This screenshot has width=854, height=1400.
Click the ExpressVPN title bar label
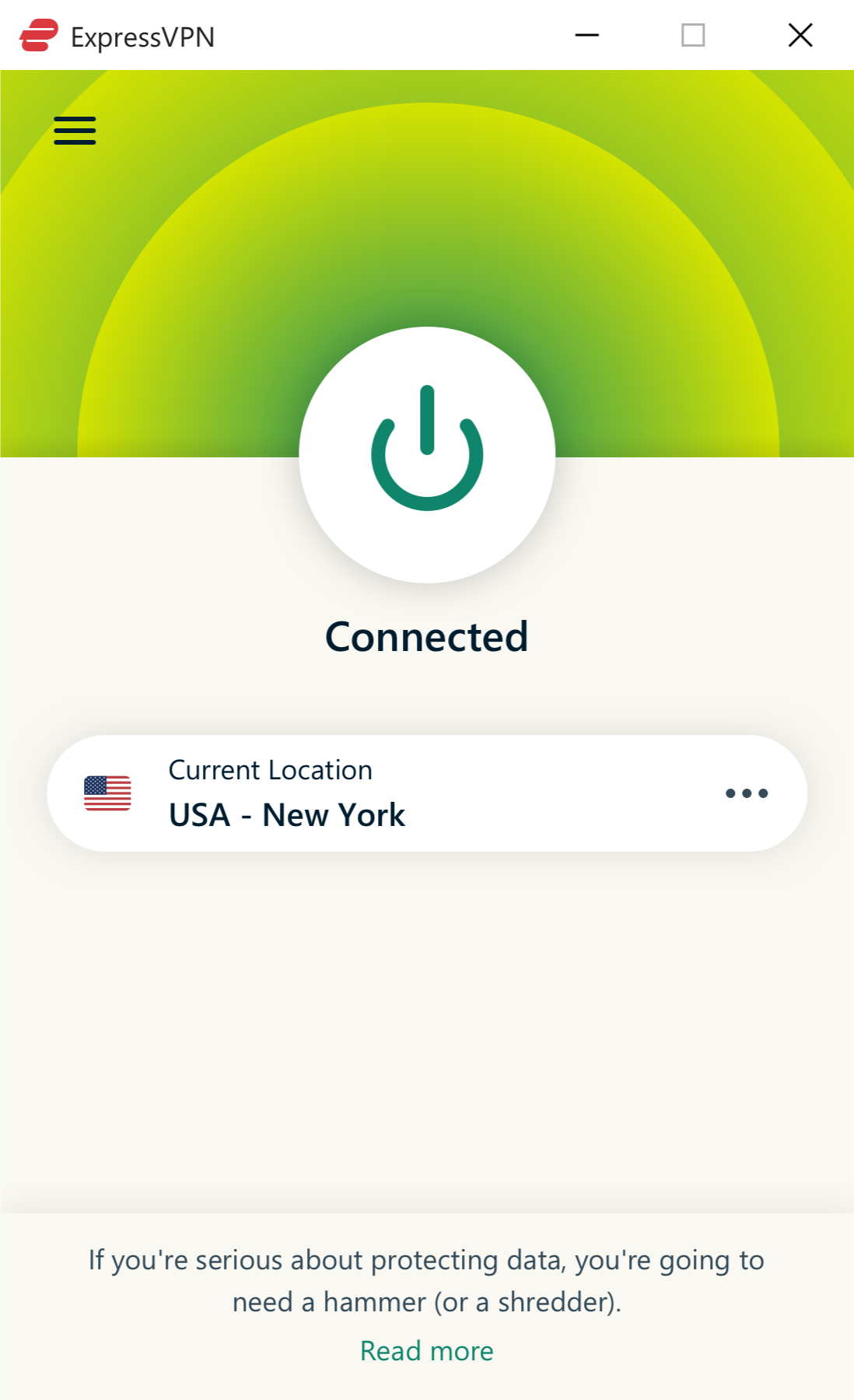point(142,35)
